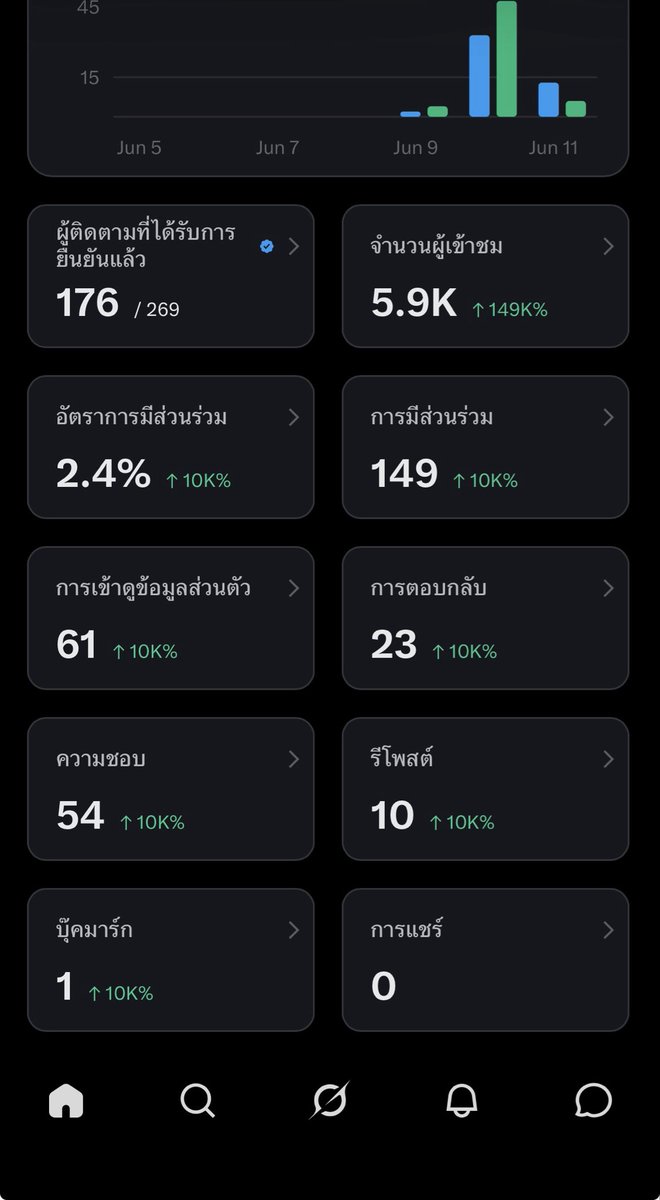The height and width of the screenshot is (1200, 660).
Task: Open the การเข้าดูข้อมูลส่วนตัว card
Action: coord(171,618)
